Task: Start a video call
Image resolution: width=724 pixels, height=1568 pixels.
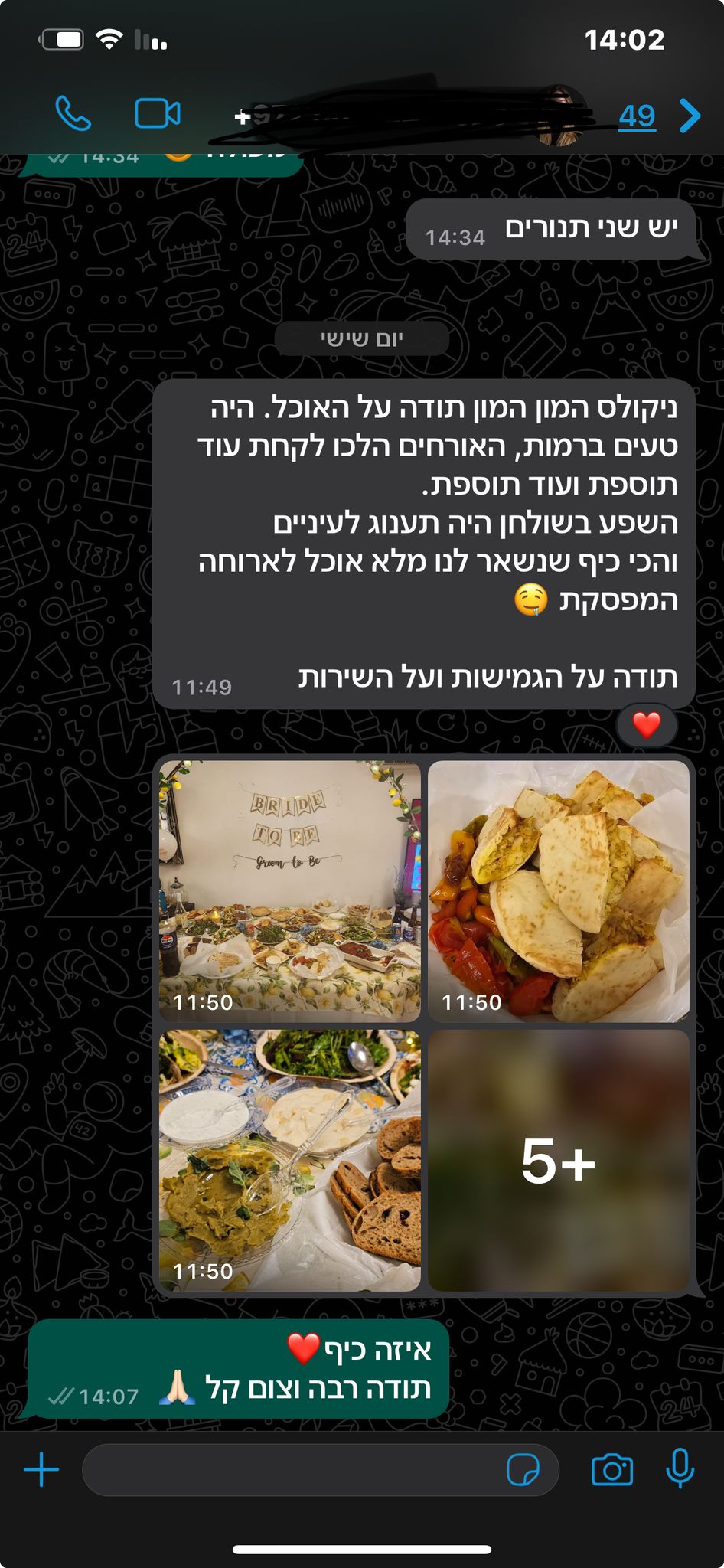Action: click(x=157, y=115)
